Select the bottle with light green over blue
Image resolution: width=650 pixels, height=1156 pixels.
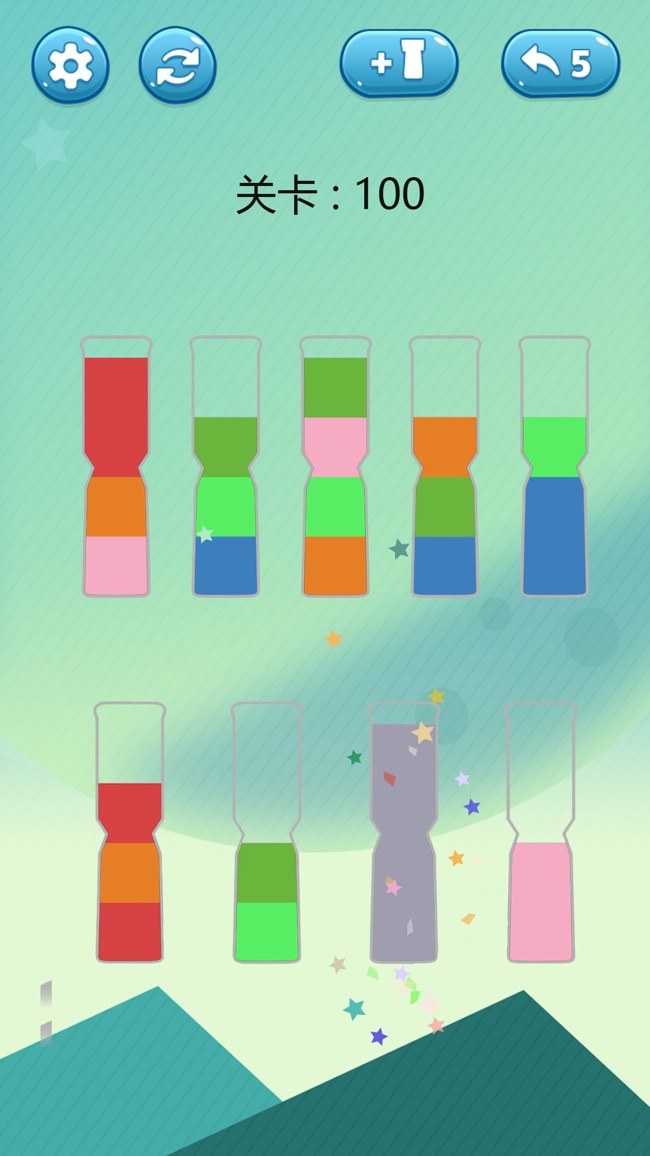(554, 468)
